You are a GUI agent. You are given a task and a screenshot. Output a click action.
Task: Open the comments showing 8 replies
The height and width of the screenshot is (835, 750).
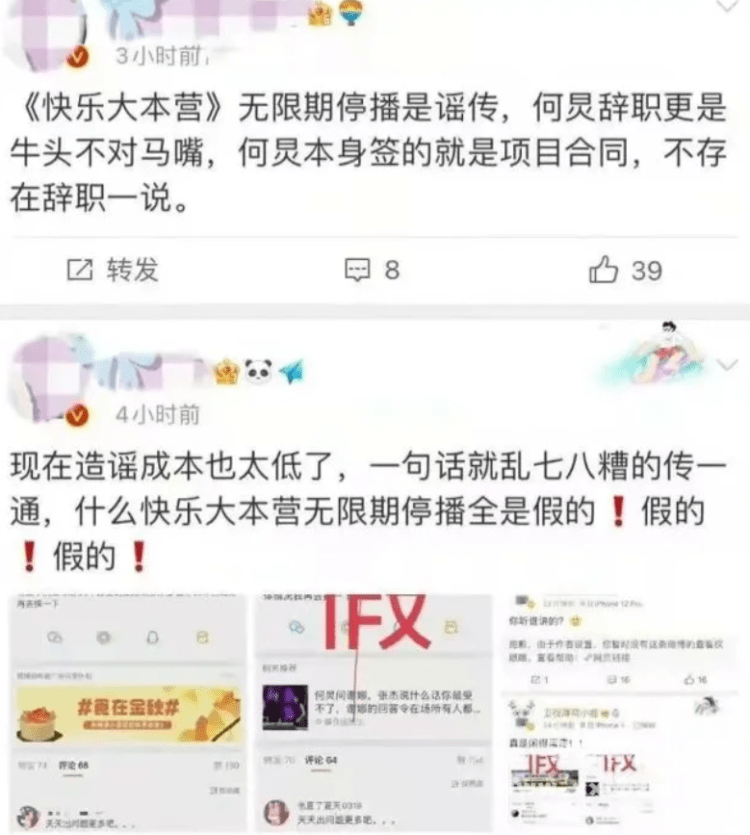click(x=372, y=269)
